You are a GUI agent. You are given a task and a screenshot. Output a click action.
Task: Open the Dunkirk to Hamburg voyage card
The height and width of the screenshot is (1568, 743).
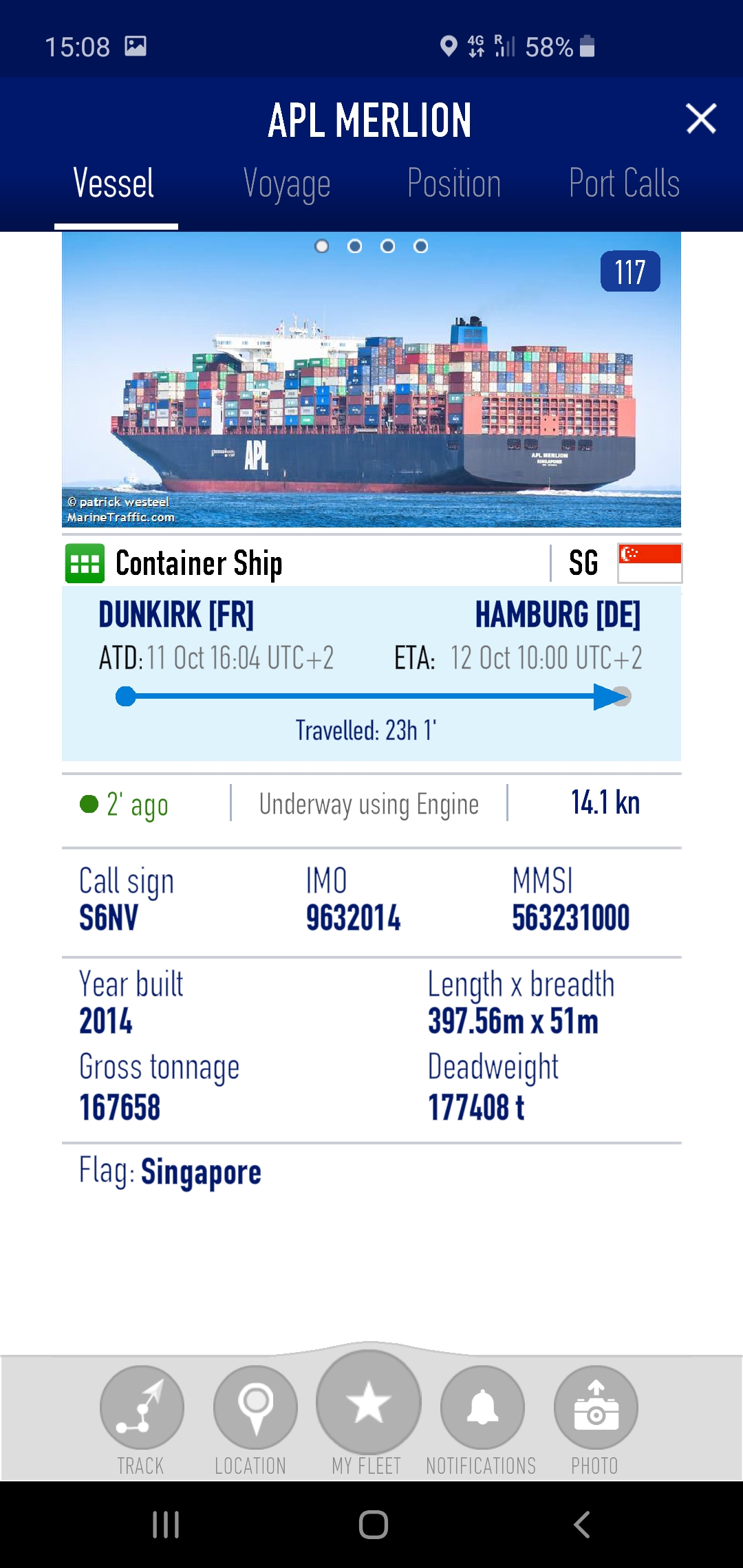pos(371,673)
